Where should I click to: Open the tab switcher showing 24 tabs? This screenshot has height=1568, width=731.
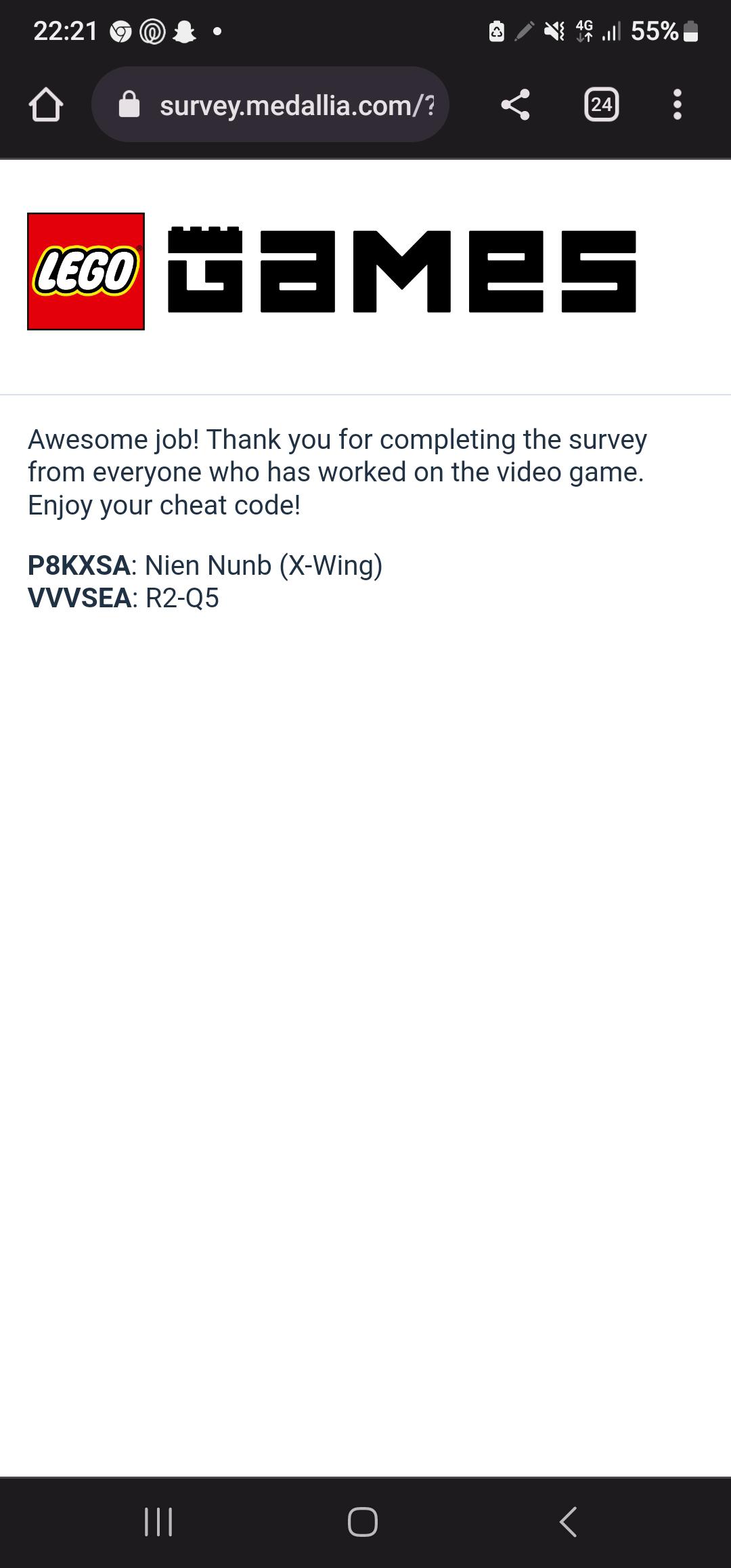601,104
